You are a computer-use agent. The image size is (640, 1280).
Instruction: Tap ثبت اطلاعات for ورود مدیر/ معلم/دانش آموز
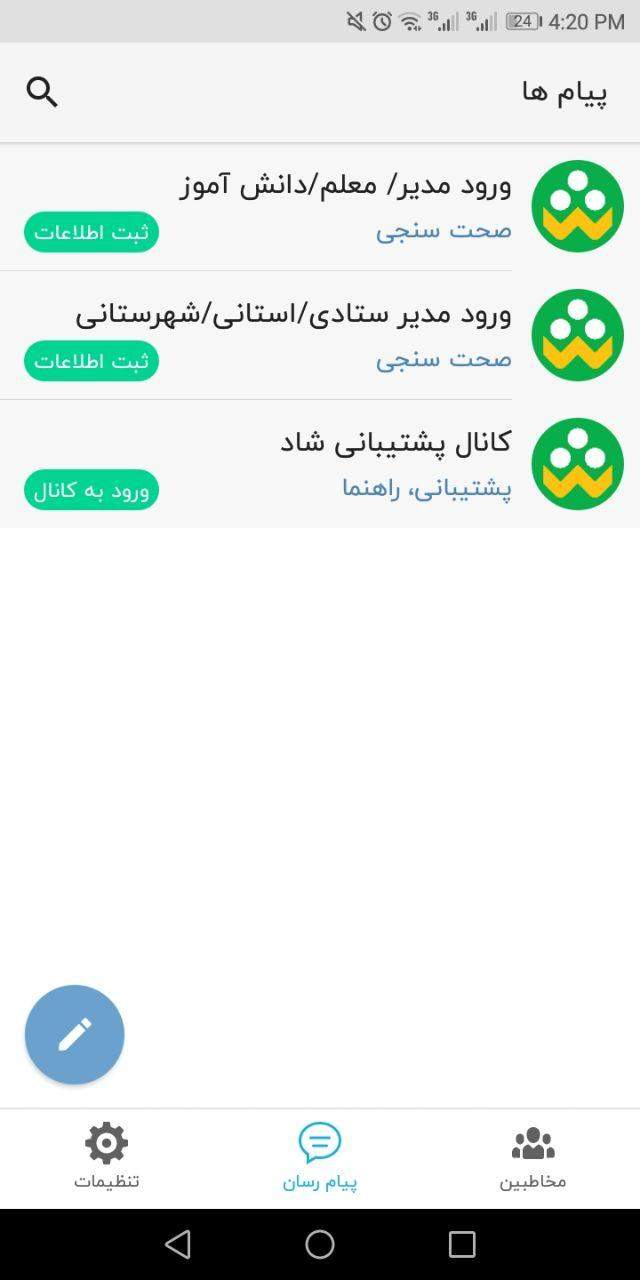[x=91, y=232]
